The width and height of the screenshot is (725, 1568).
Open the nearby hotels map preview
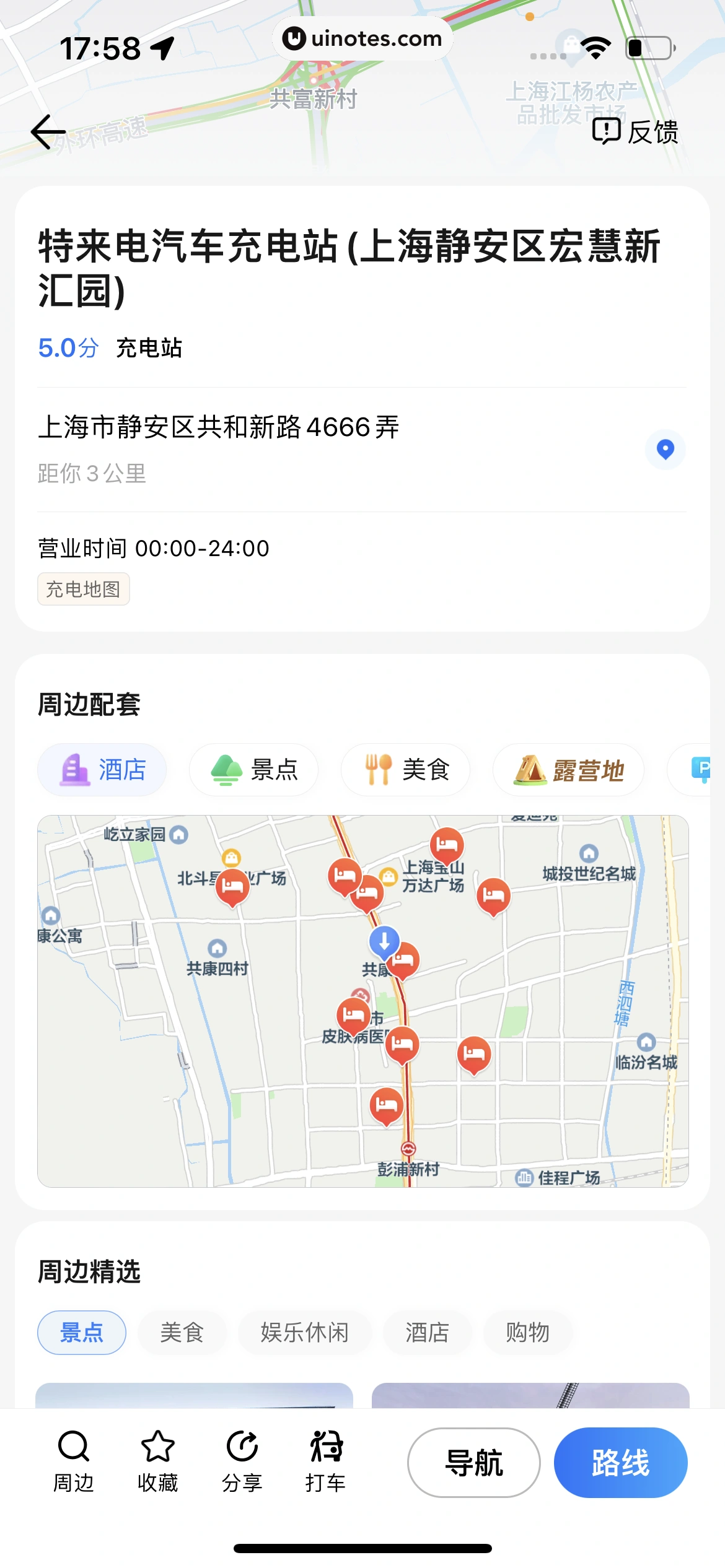click(x=362, y=1000)
